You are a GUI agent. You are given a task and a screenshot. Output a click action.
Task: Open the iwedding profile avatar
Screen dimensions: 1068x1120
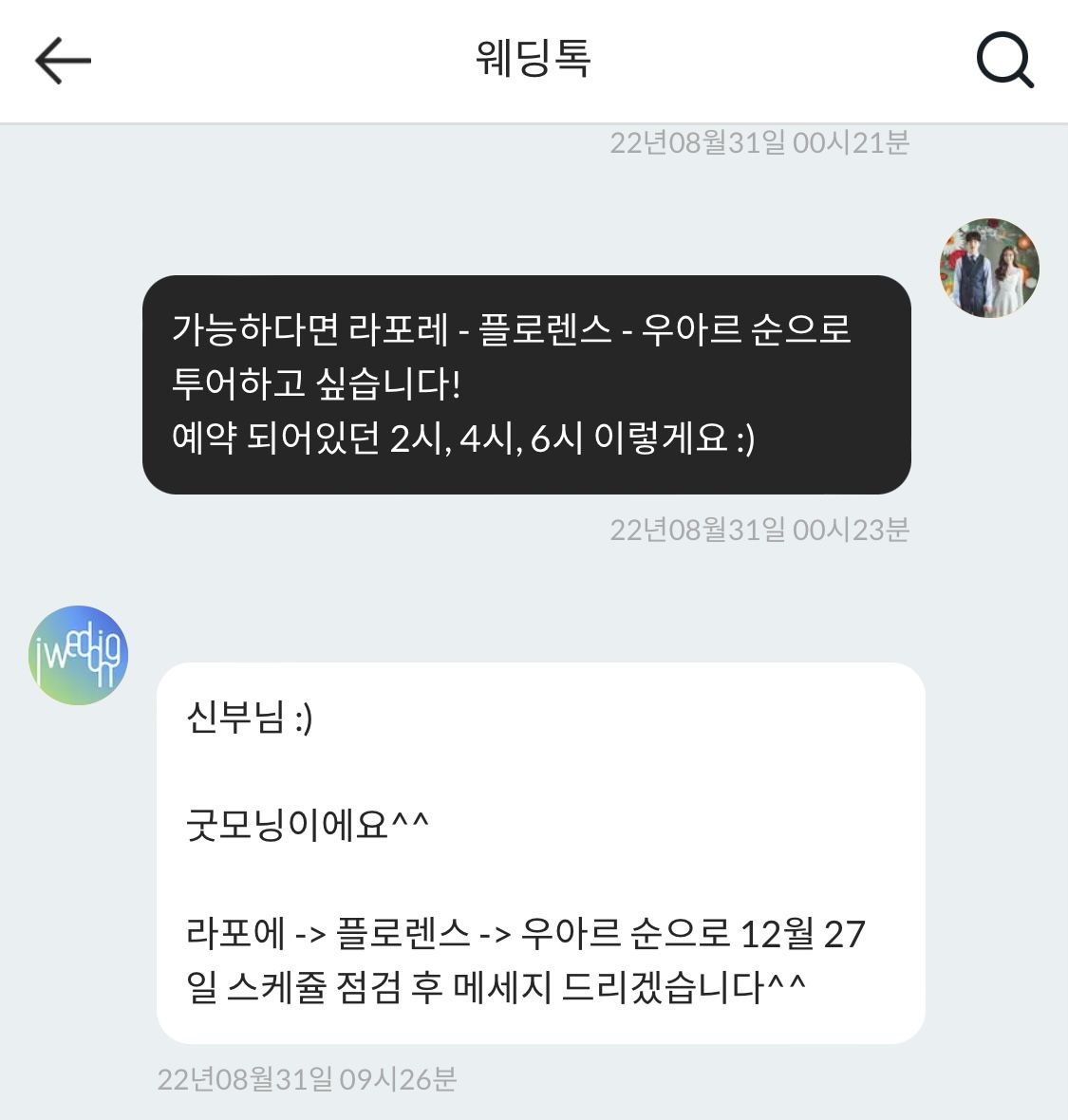coord(78,655)
